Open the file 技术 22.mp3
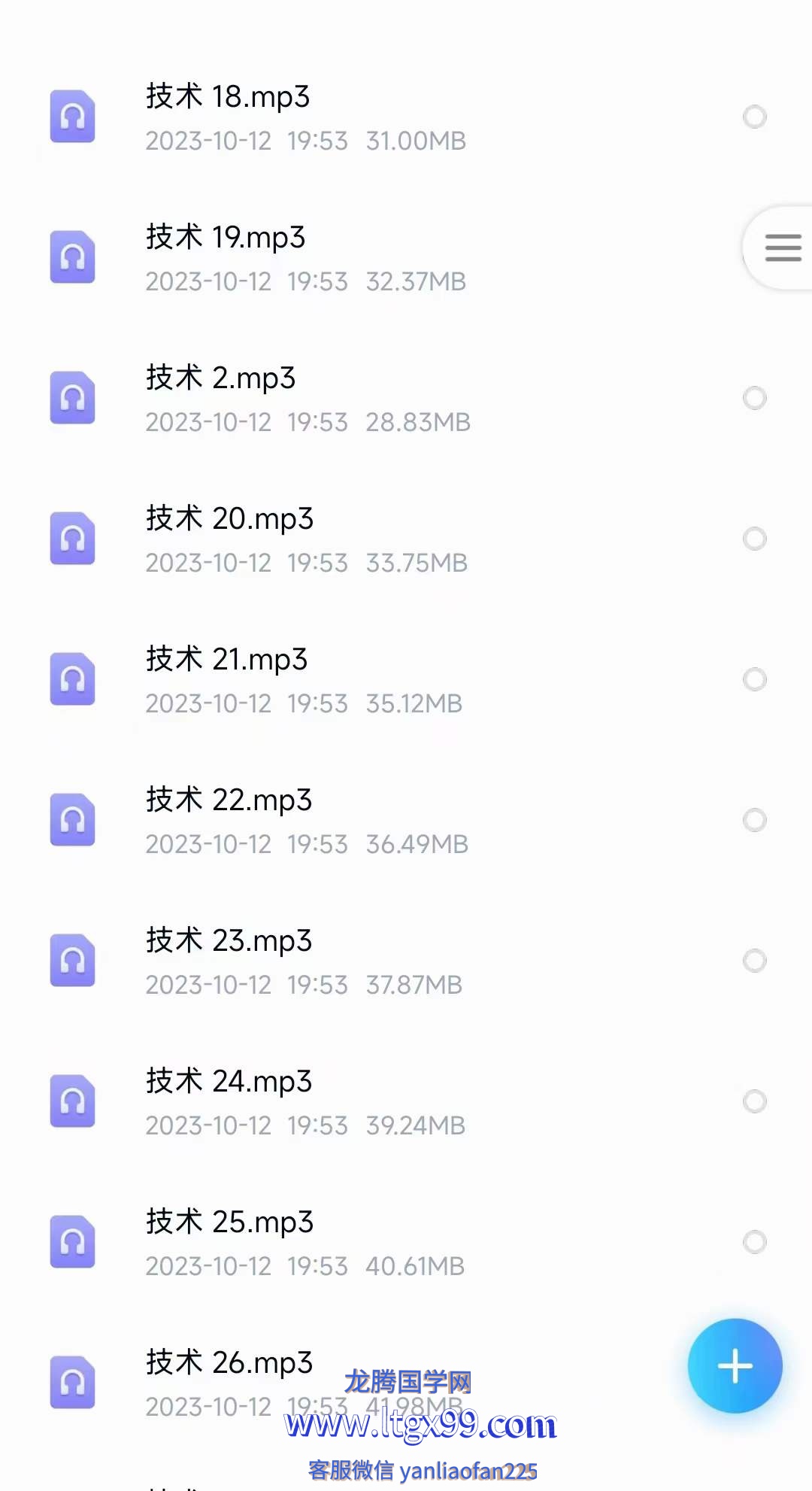 pos(406,820)
